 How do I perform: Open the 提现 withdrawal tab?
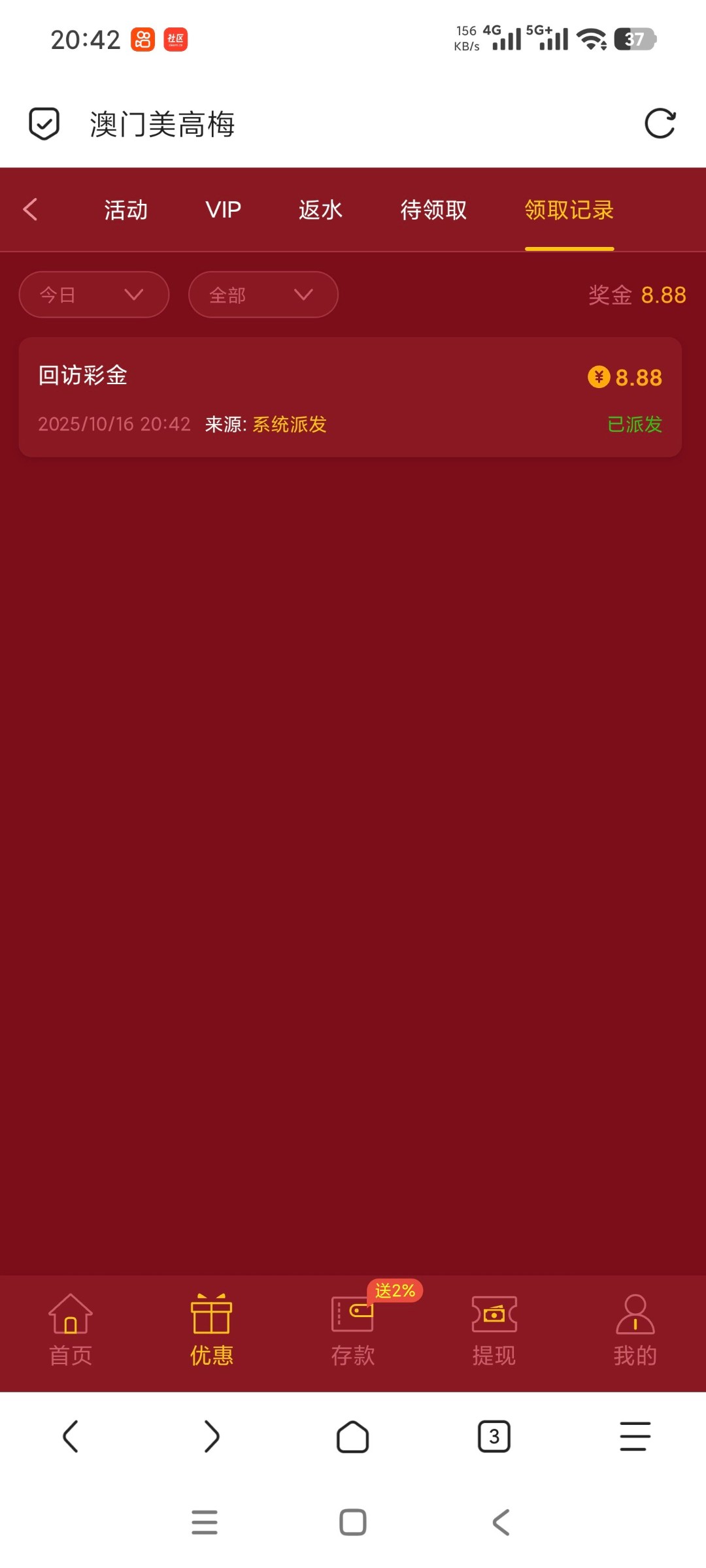click(494, 1330)
